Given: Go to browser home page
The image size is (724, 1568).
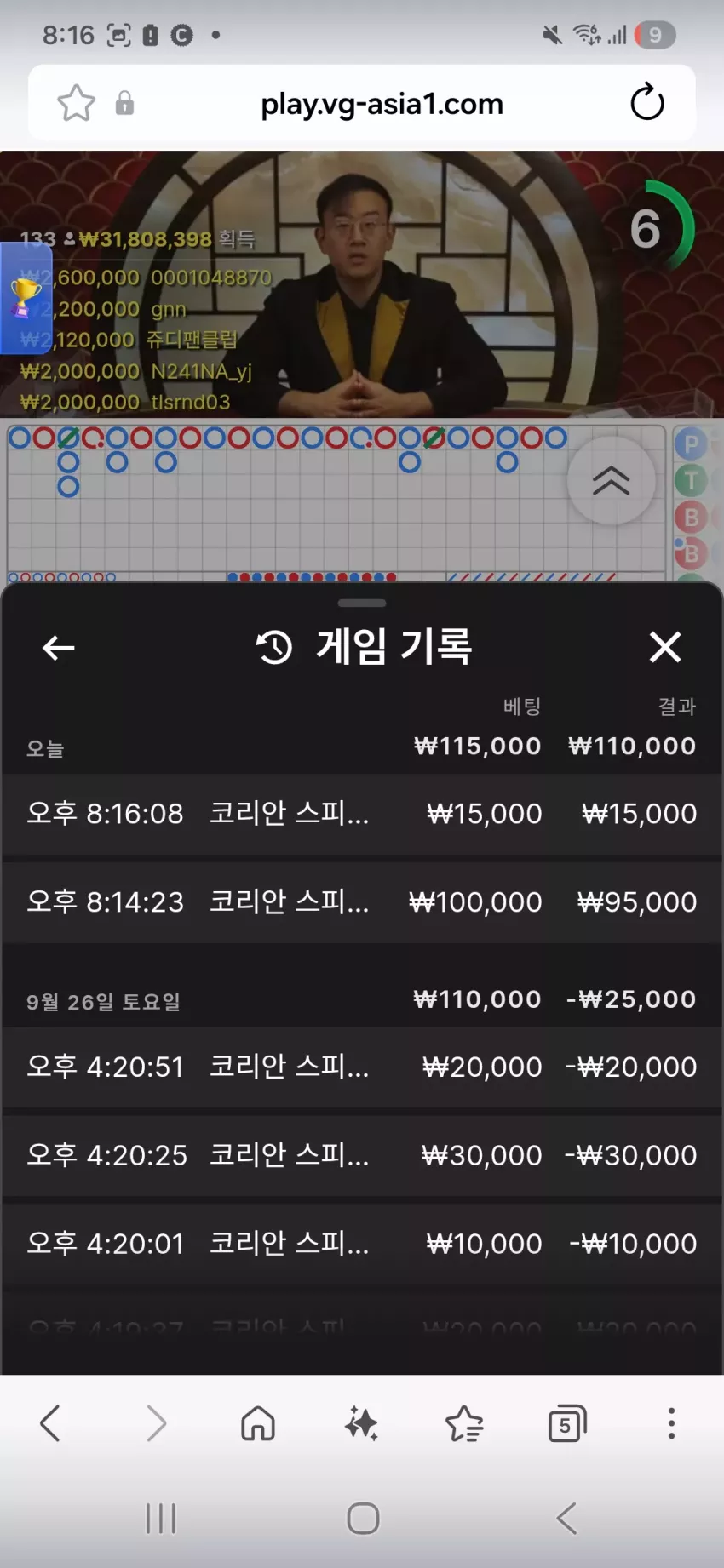Looking at the screenshot, I should click(x=257, y=1422).
